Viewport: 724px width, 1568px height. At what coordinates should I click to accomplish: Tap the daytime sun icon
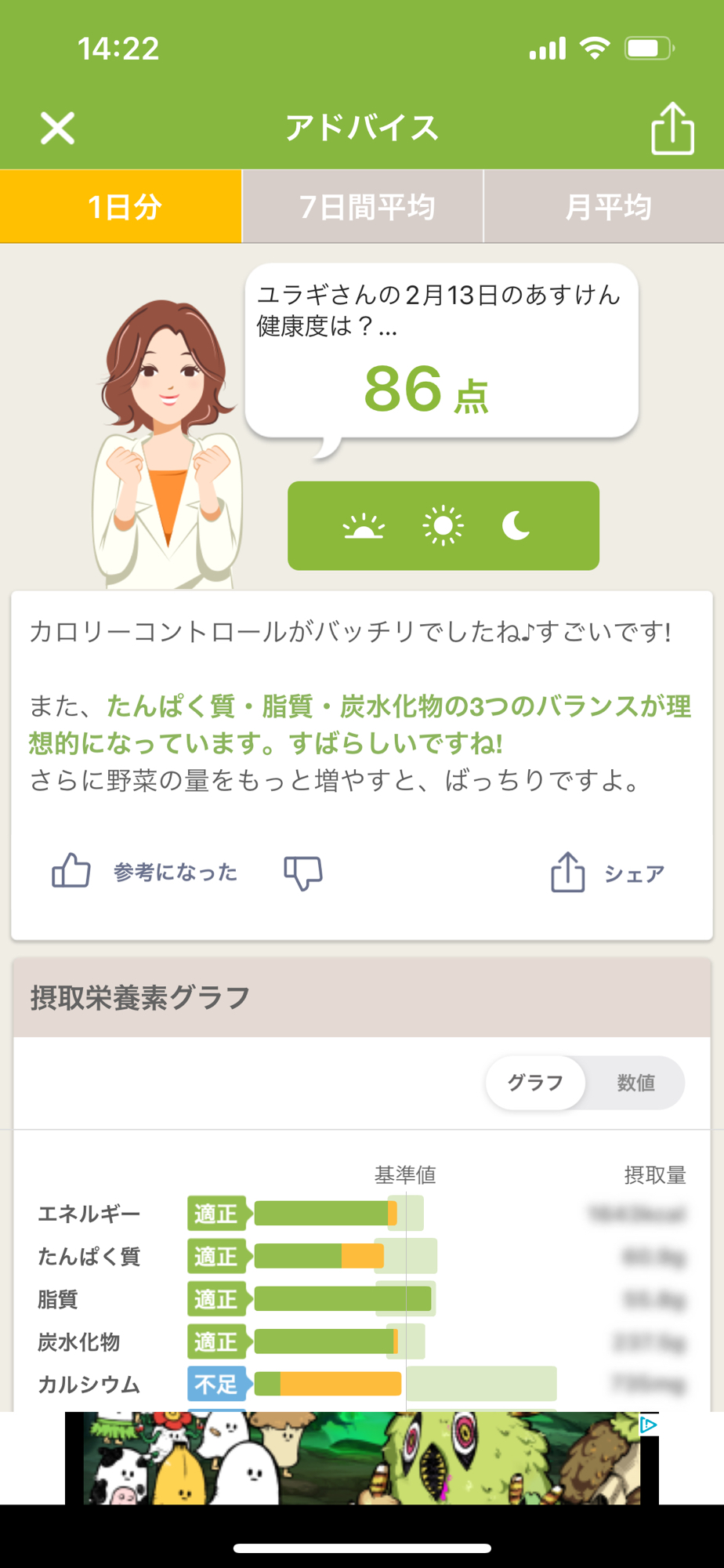click(443, 526)
